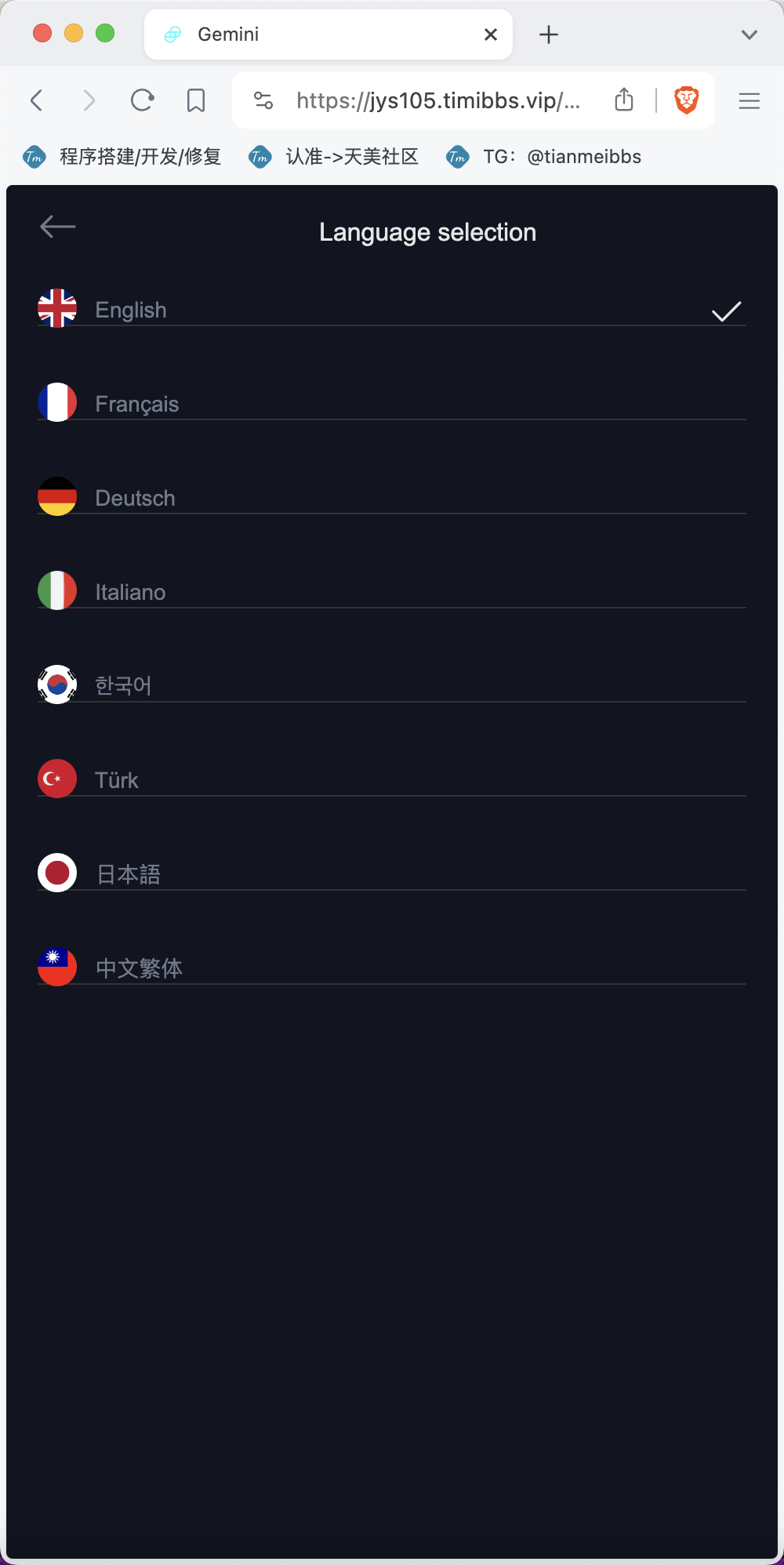Open the browser hamburger menu
784x1565 pixels.
750,100
